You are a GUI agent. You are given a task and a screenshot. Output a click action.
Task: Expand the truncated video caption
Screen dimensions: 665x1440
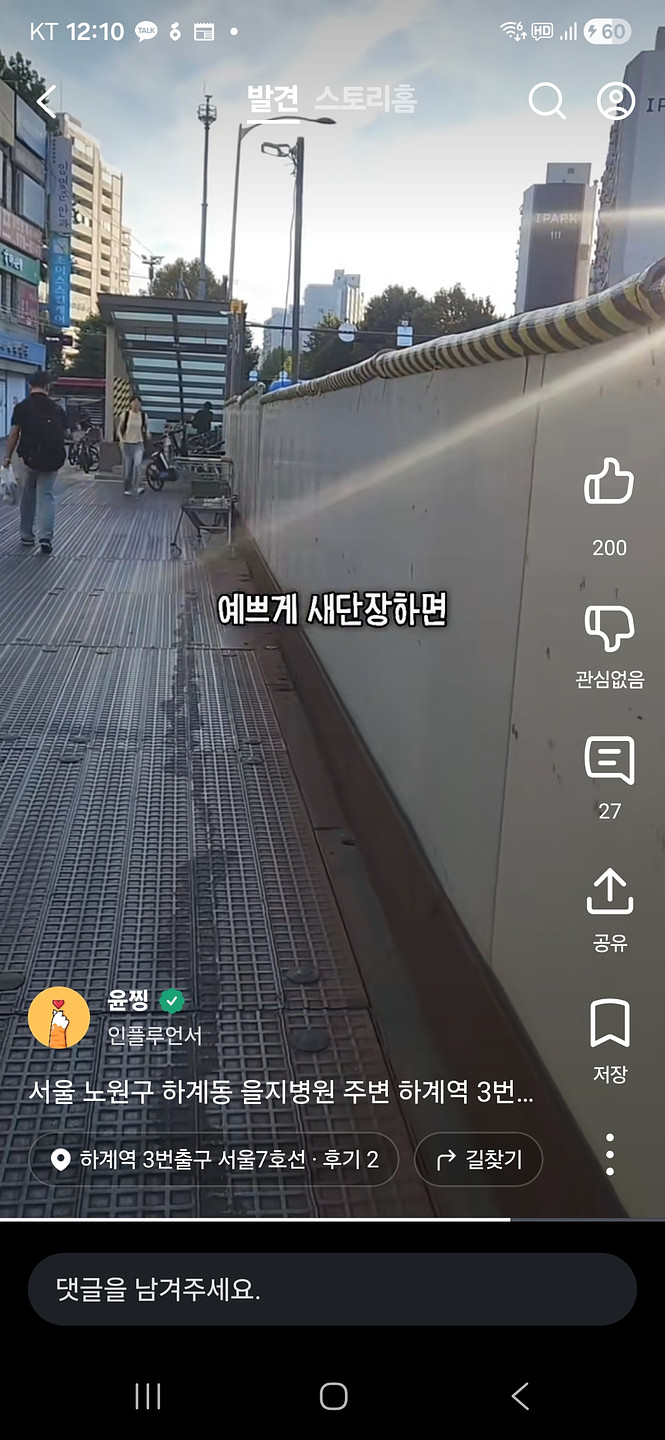281,1092
